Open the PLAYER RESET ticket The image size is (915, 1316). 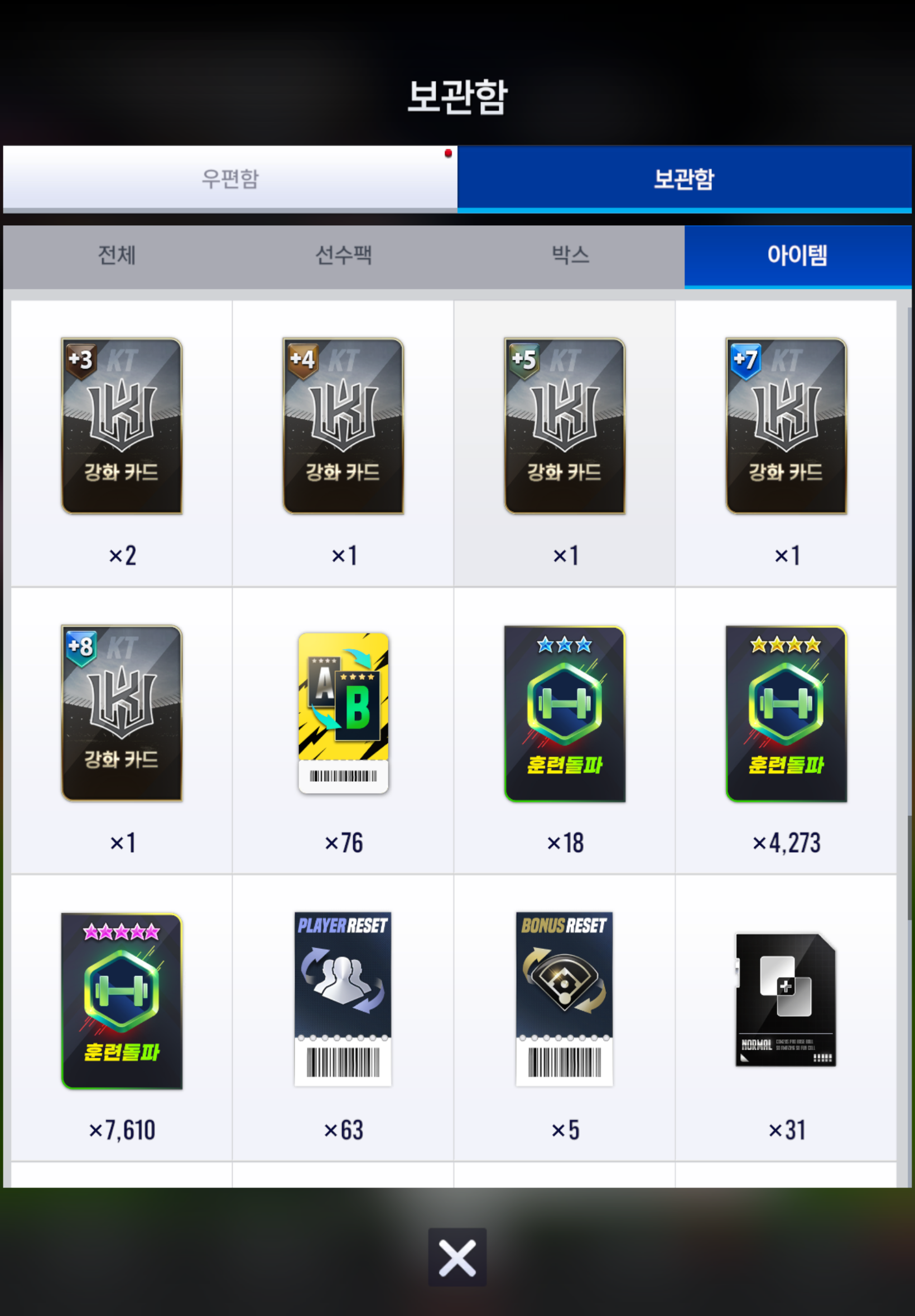coord(343,999)
